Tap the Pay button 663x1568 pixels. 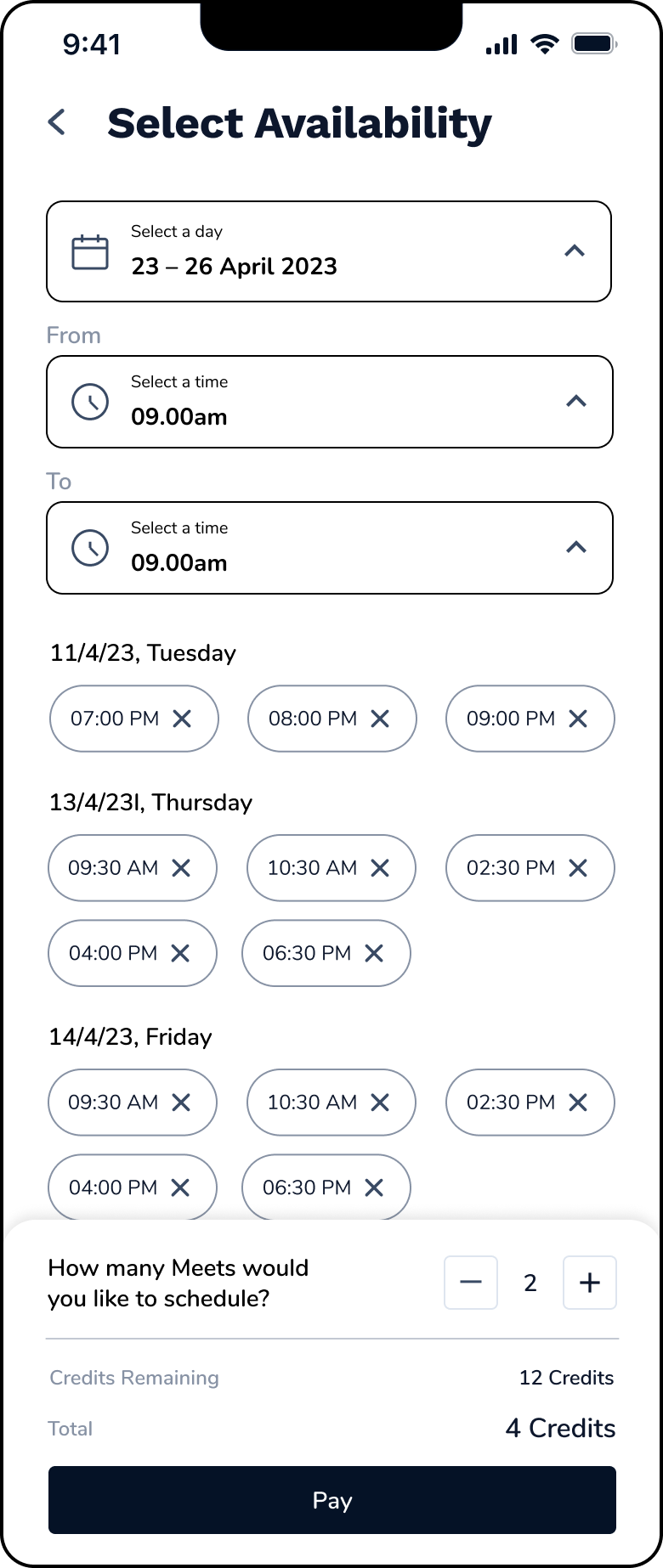(x=332, y=1500)
